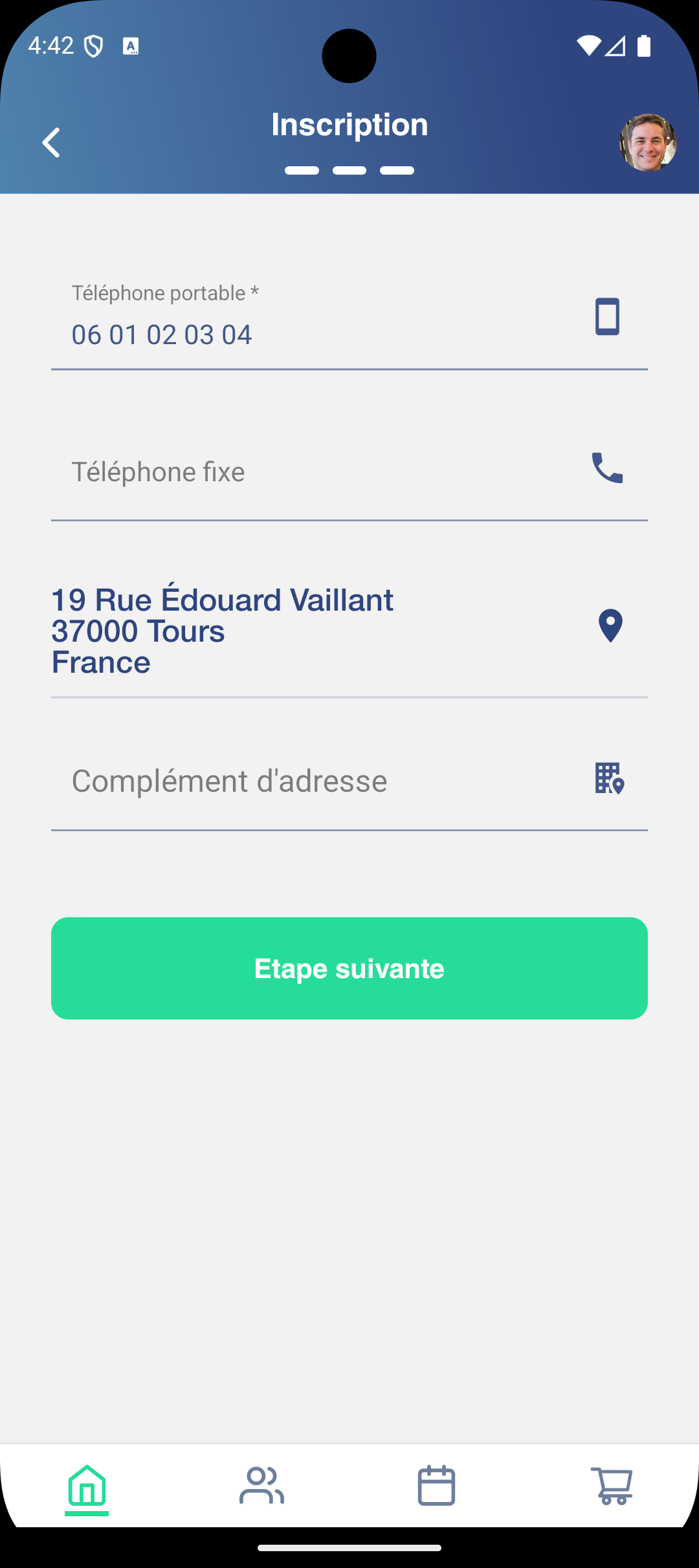This screenshot has height=1568, width=699.
Task: Enter a number in Téléphone fixe
Action: pos(311,472)
